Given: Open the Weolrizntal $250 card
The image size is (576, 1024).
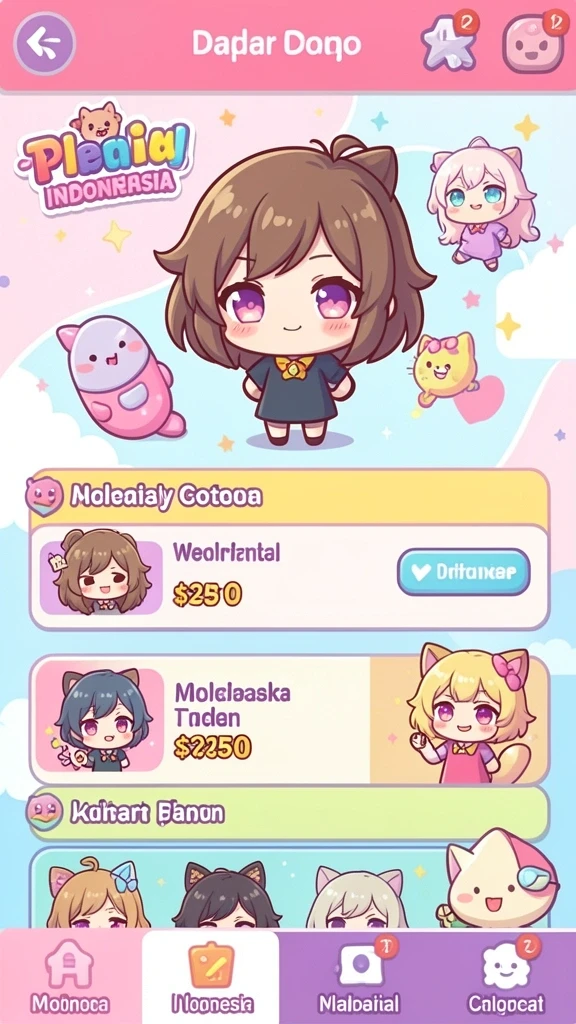Looking at the screenshot, I should click(x=289, y=577).
